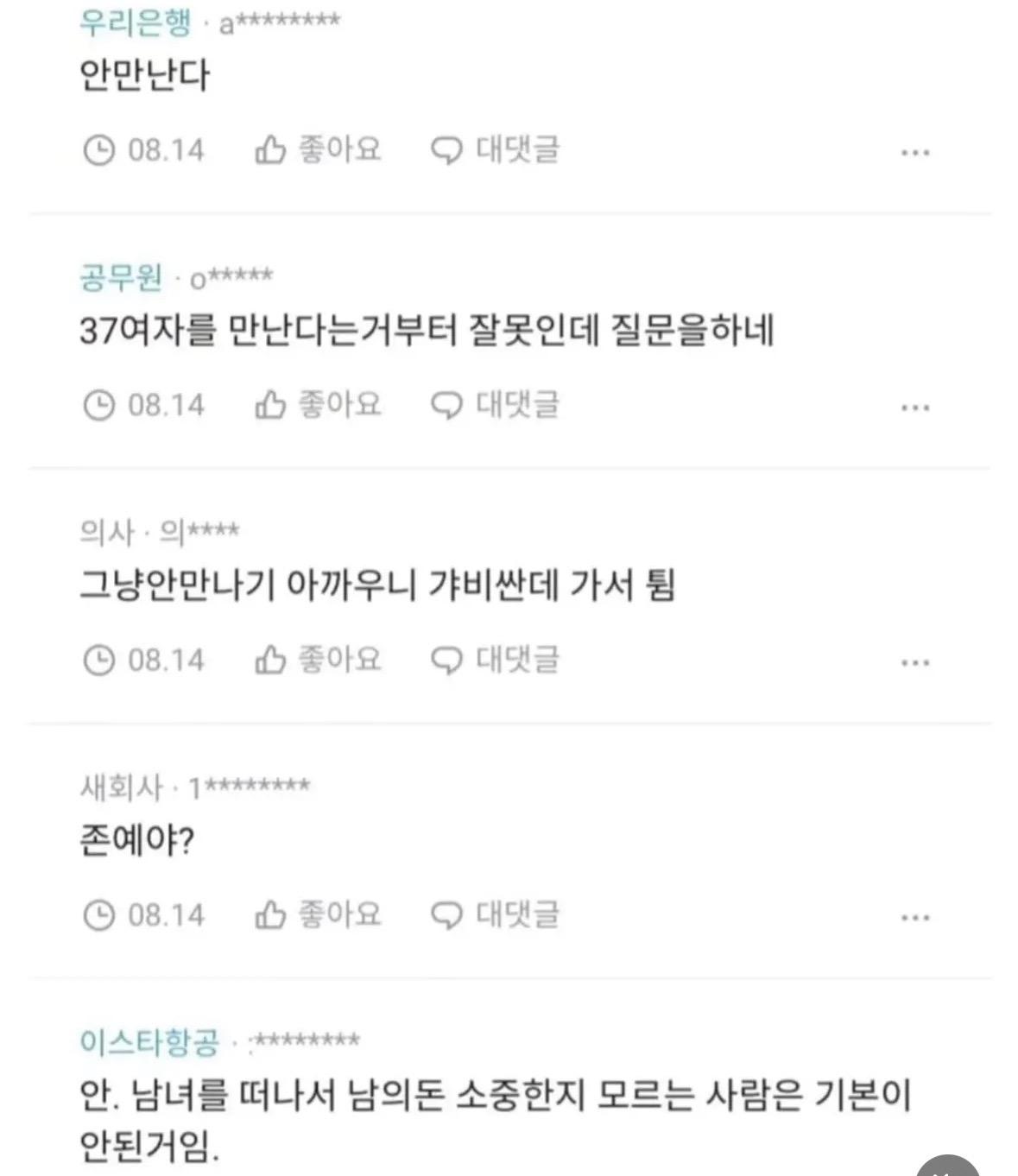Viewport: 1018px width, 1176px height.
Task: Open more options for the "안만난다" comment
Action: pyautogui.click(x=914, y=153)
